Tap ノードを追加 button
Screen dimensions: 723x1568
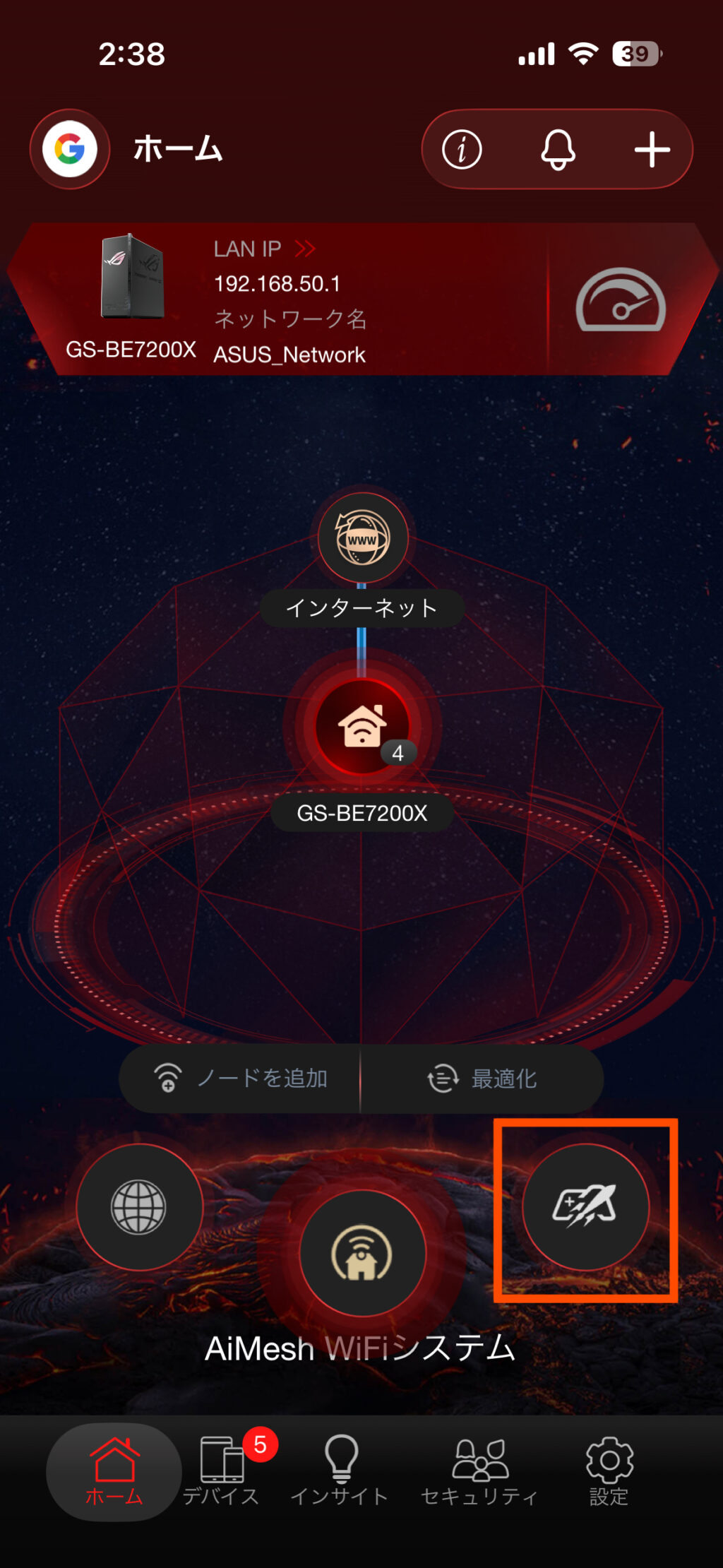point(241,1079)
